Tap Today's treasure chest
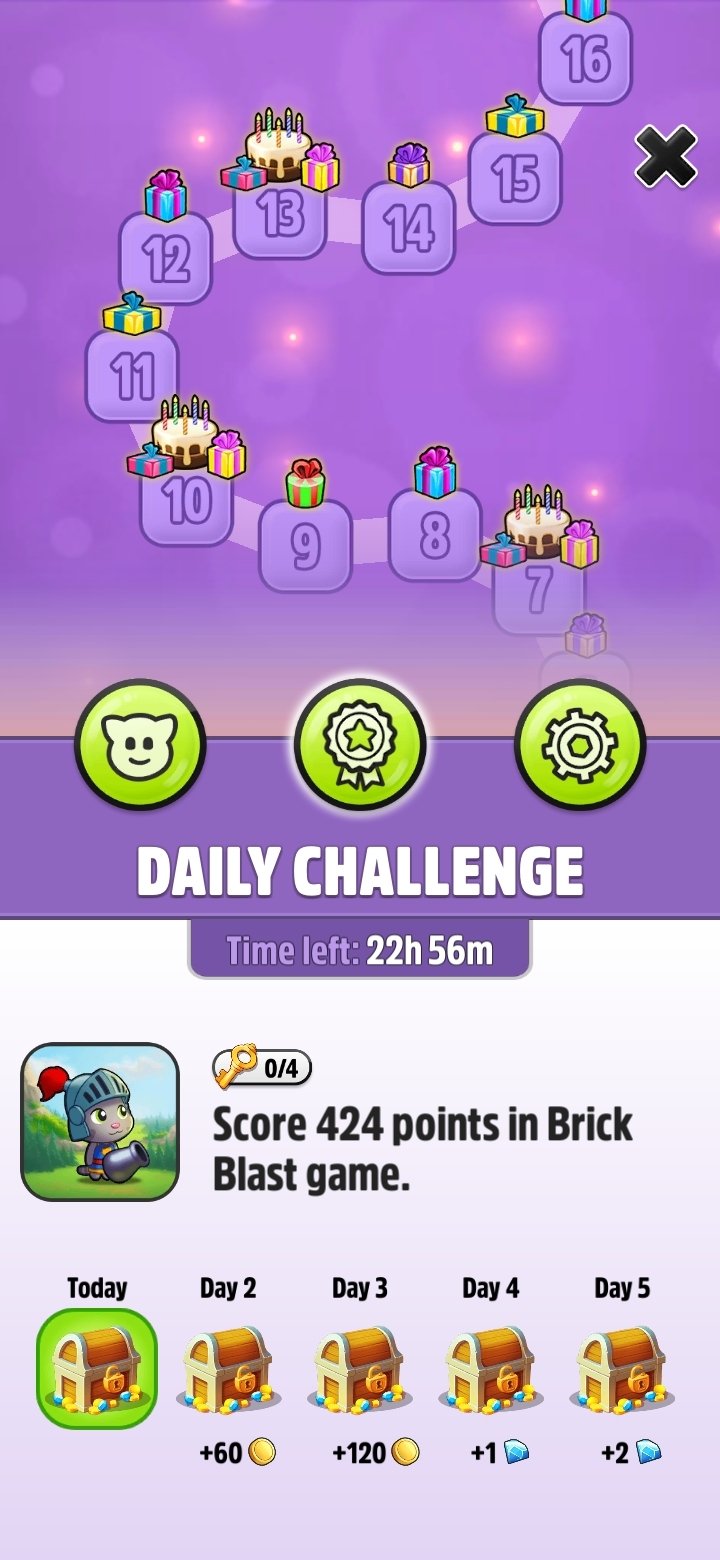The width and height of the screenshot is (720, 1560). click(97, 1367)
